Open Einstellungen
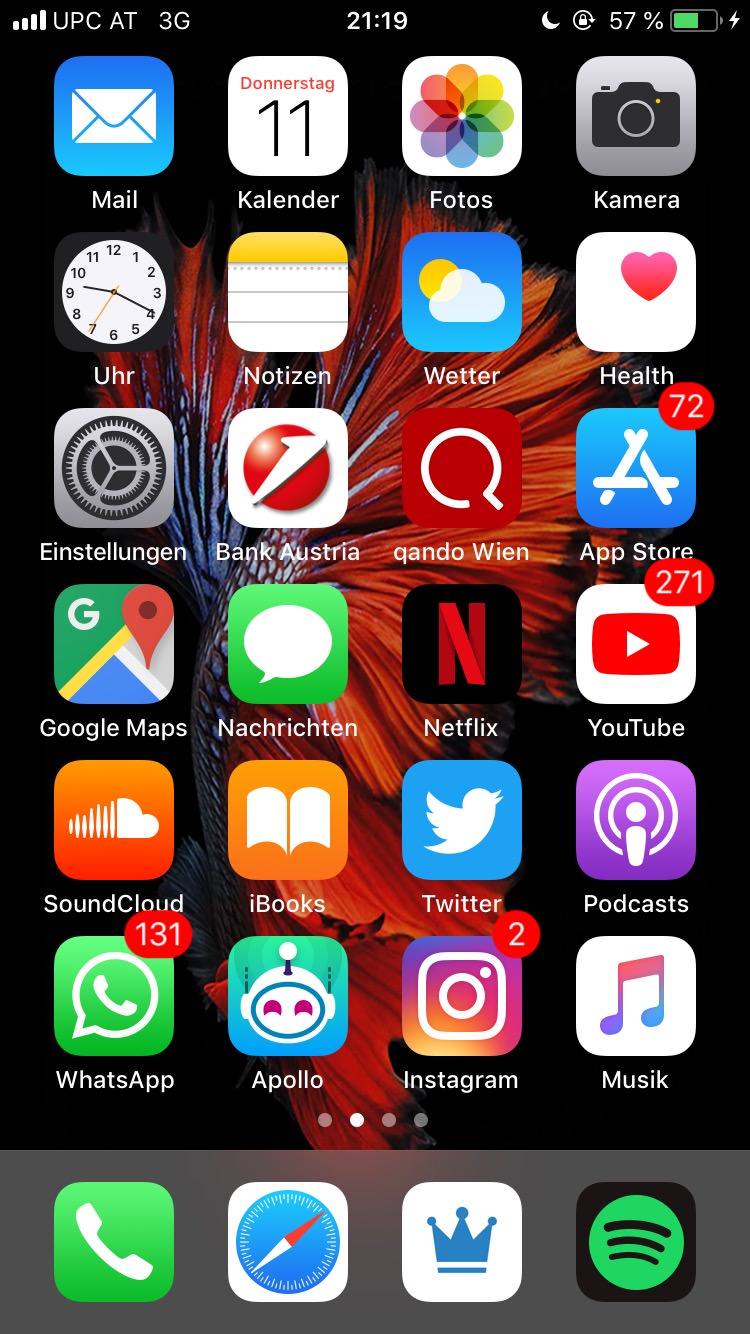The height and width of the screenshot is (1334, 750). point(114,468)
